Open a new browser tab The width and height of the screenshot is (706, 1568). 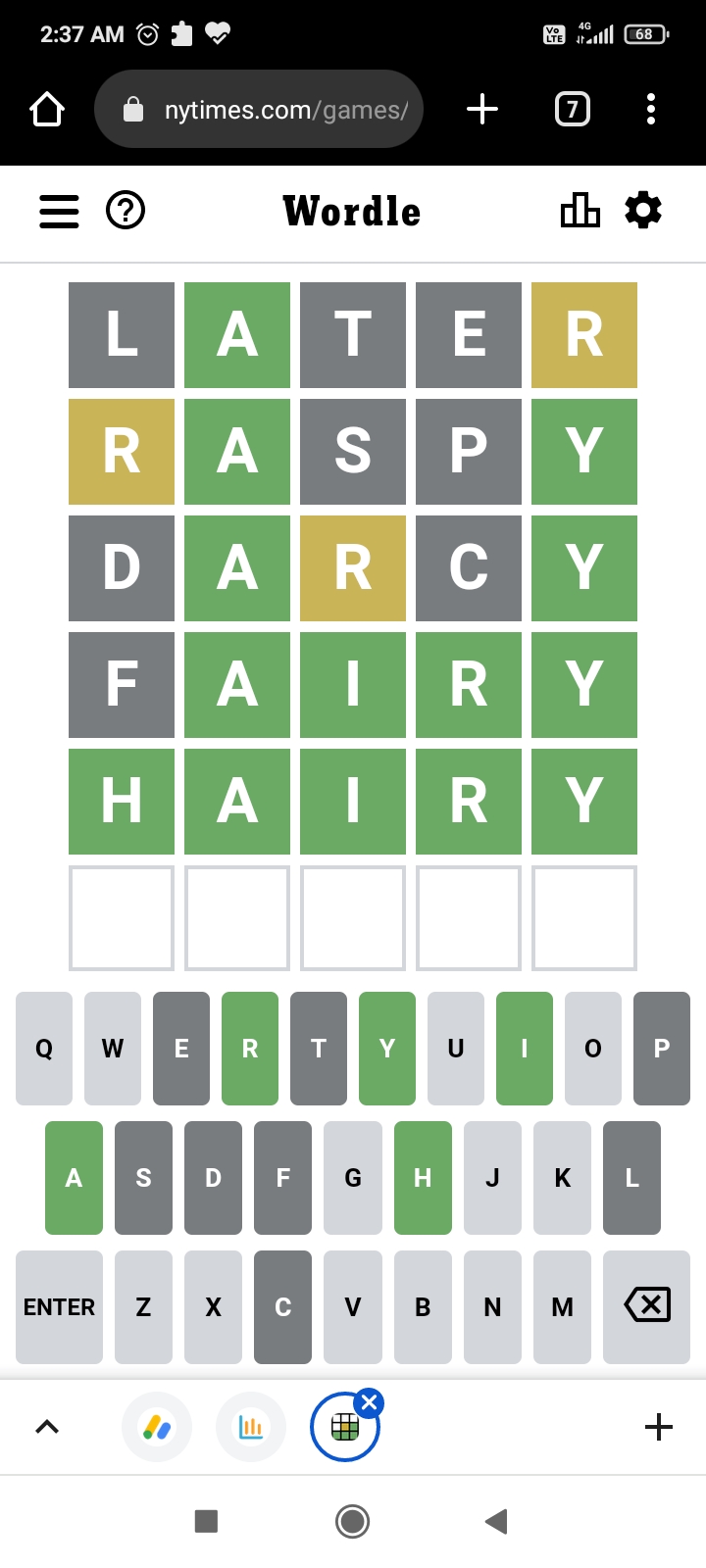pos(482,110)
